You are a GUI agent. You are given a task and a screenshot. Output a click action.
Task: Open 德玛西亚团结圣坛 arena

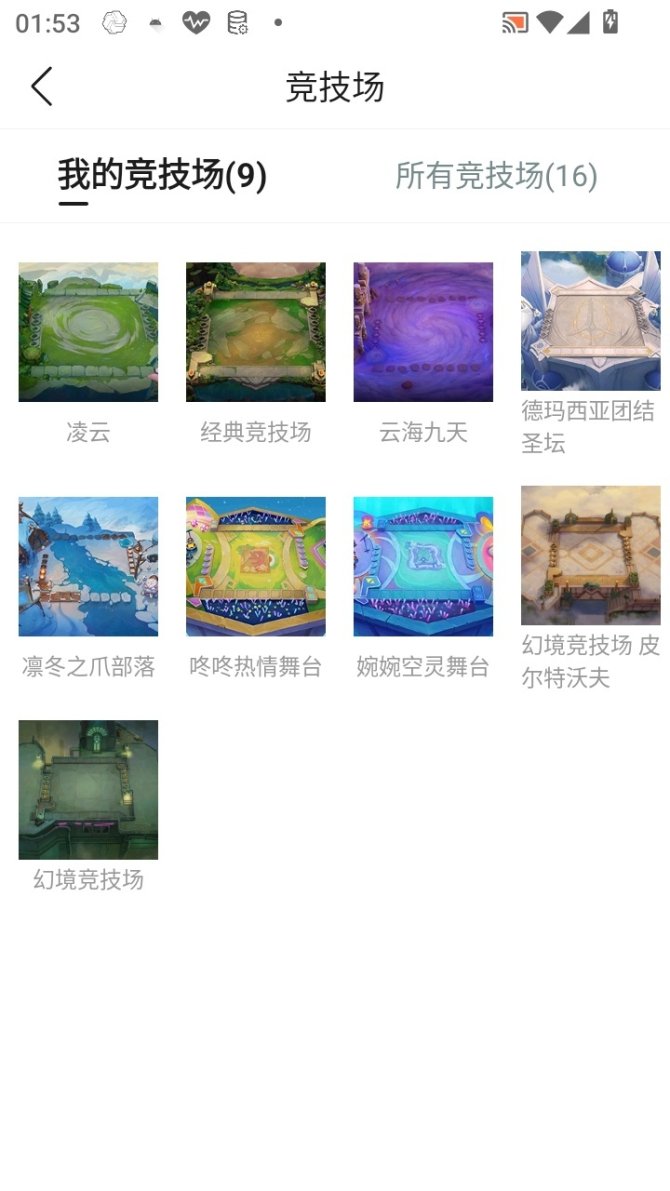590,321
